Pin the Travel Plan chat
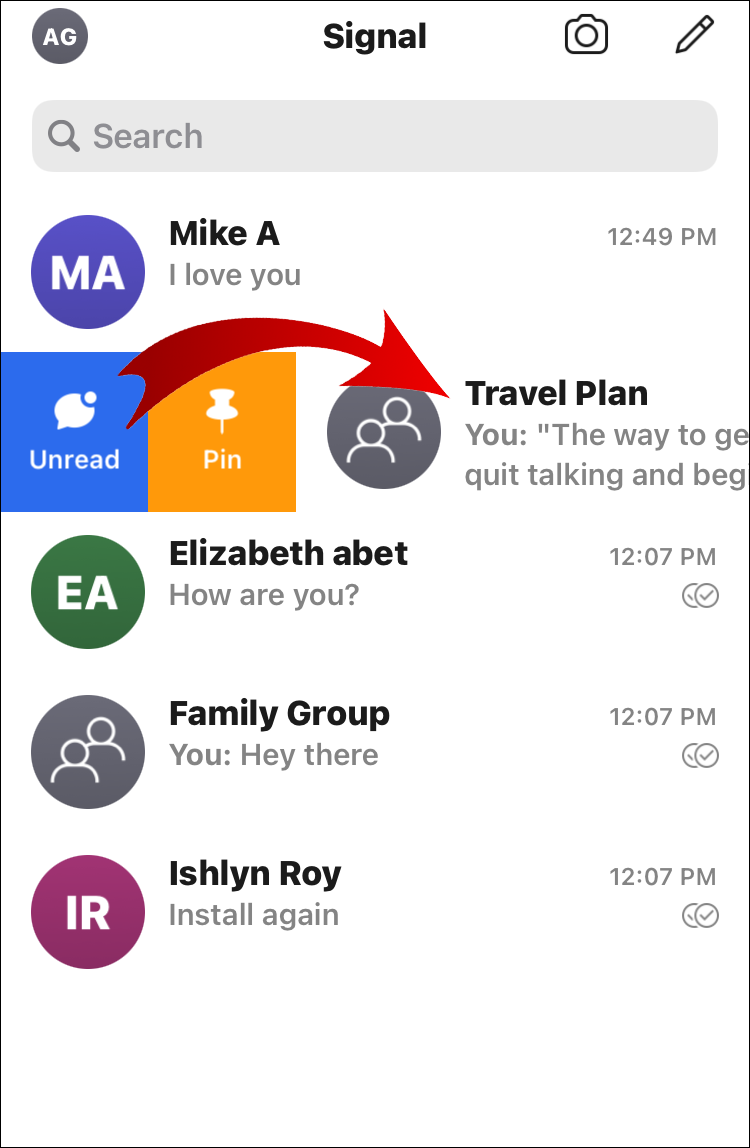Screen dimensions: 750x1148 pyautogui.click(x=222, y=432)
